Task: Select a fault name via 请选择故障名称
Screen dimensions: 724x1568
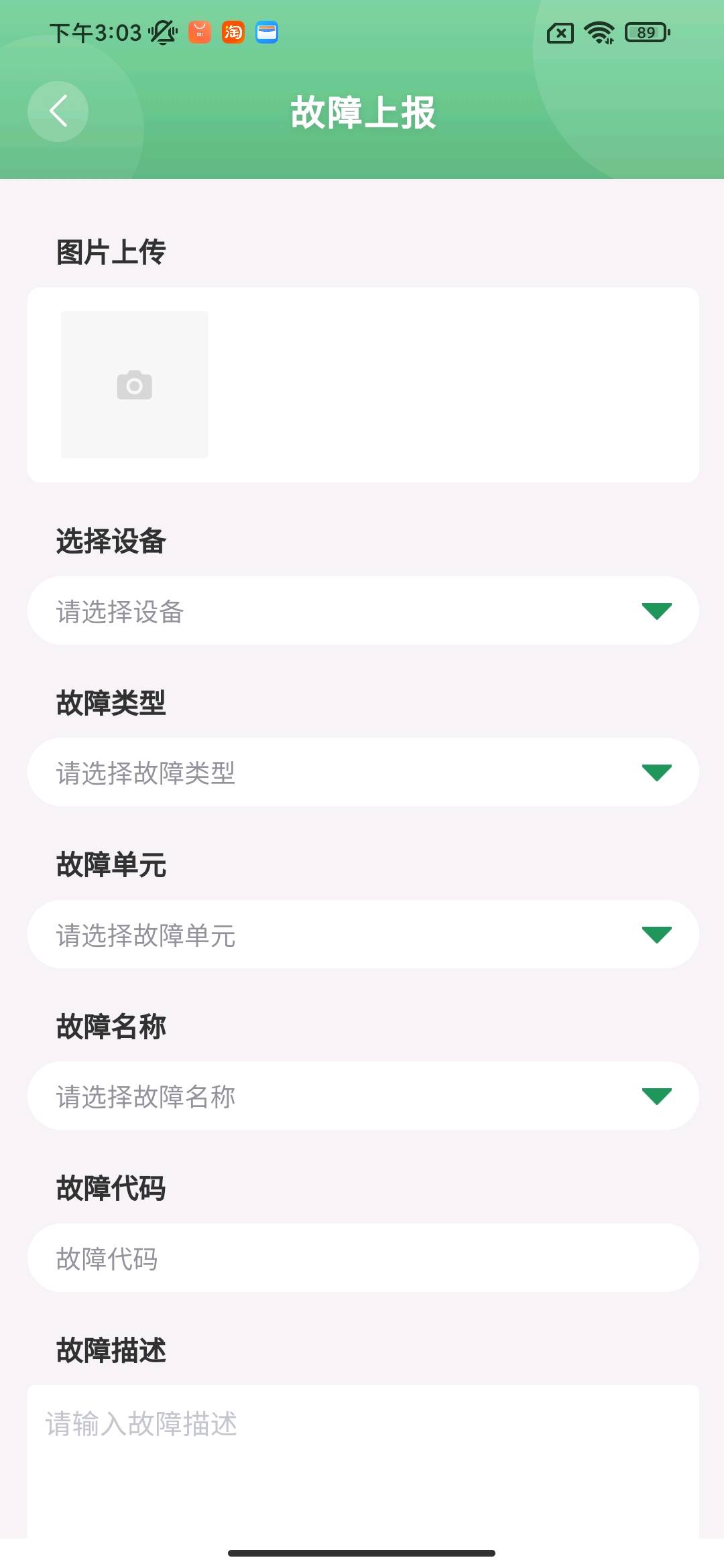Action: pyautogui.click(x=363, y=1096)
